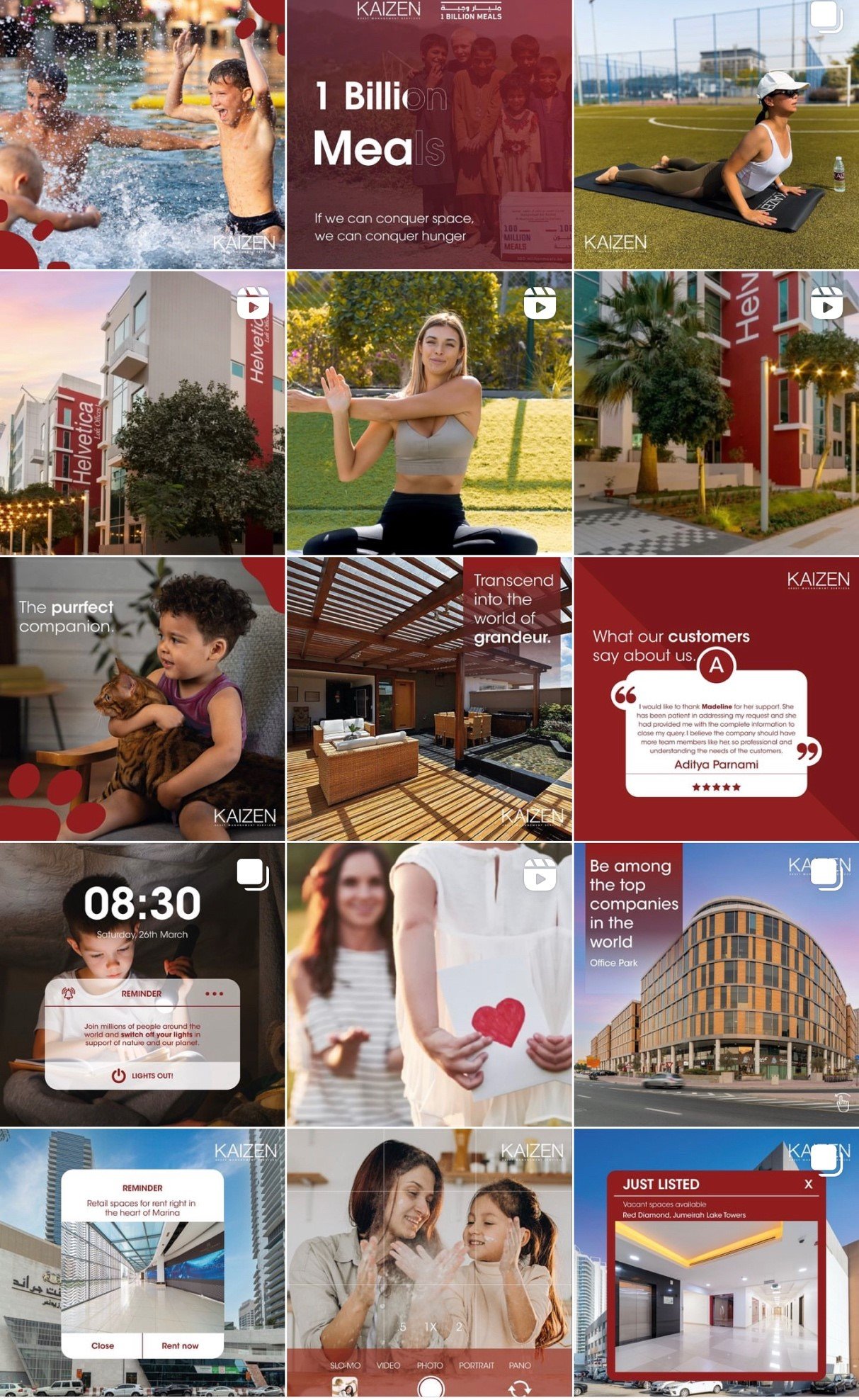This screenshot has height=1400, width=859.
Task: Open the What our customers say post
Action: click(x=716, y=699)
